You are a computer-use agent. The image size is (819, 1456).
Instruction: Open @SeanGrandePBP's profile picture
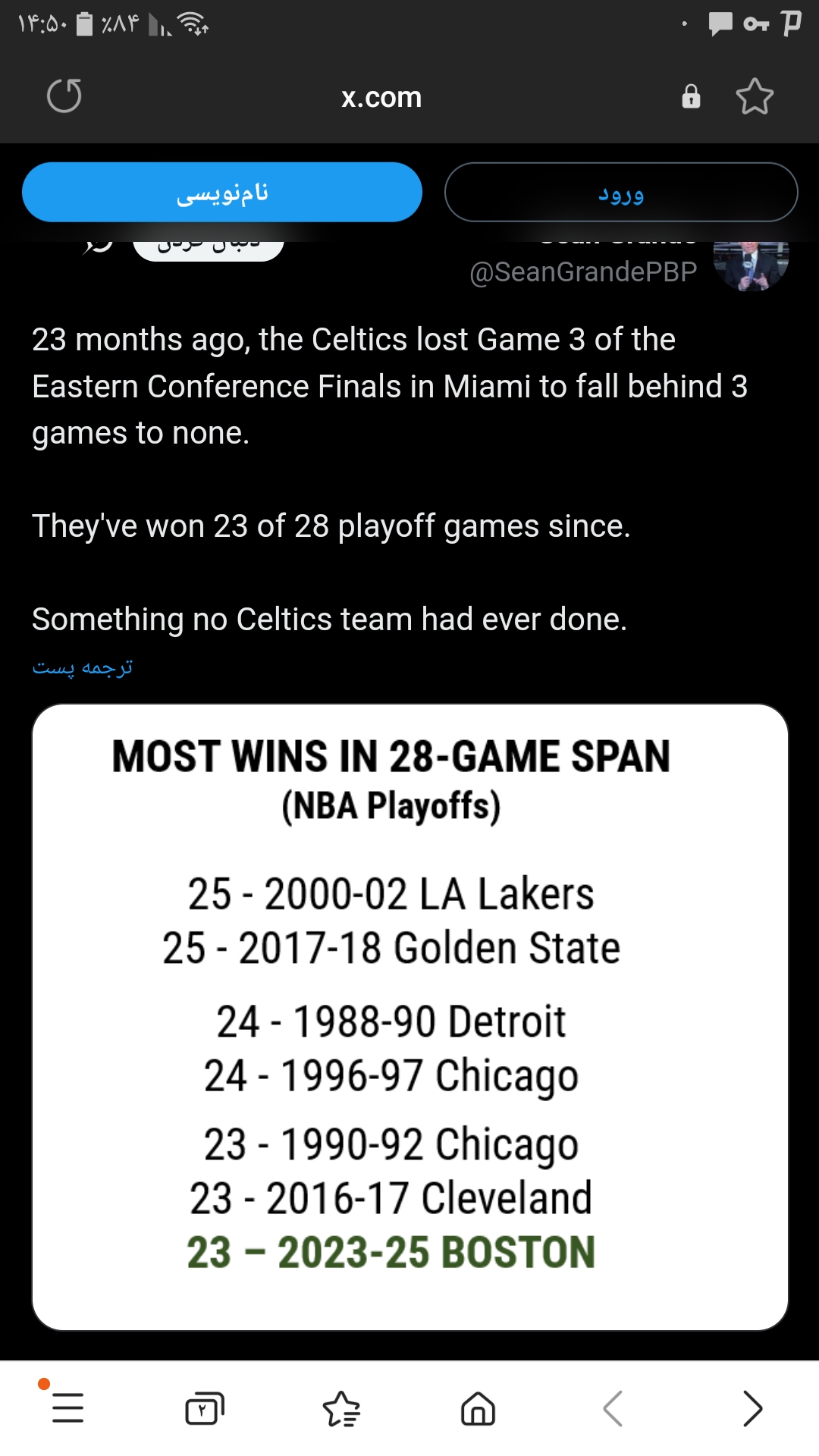pyautogui.click(x=751, y=262)
